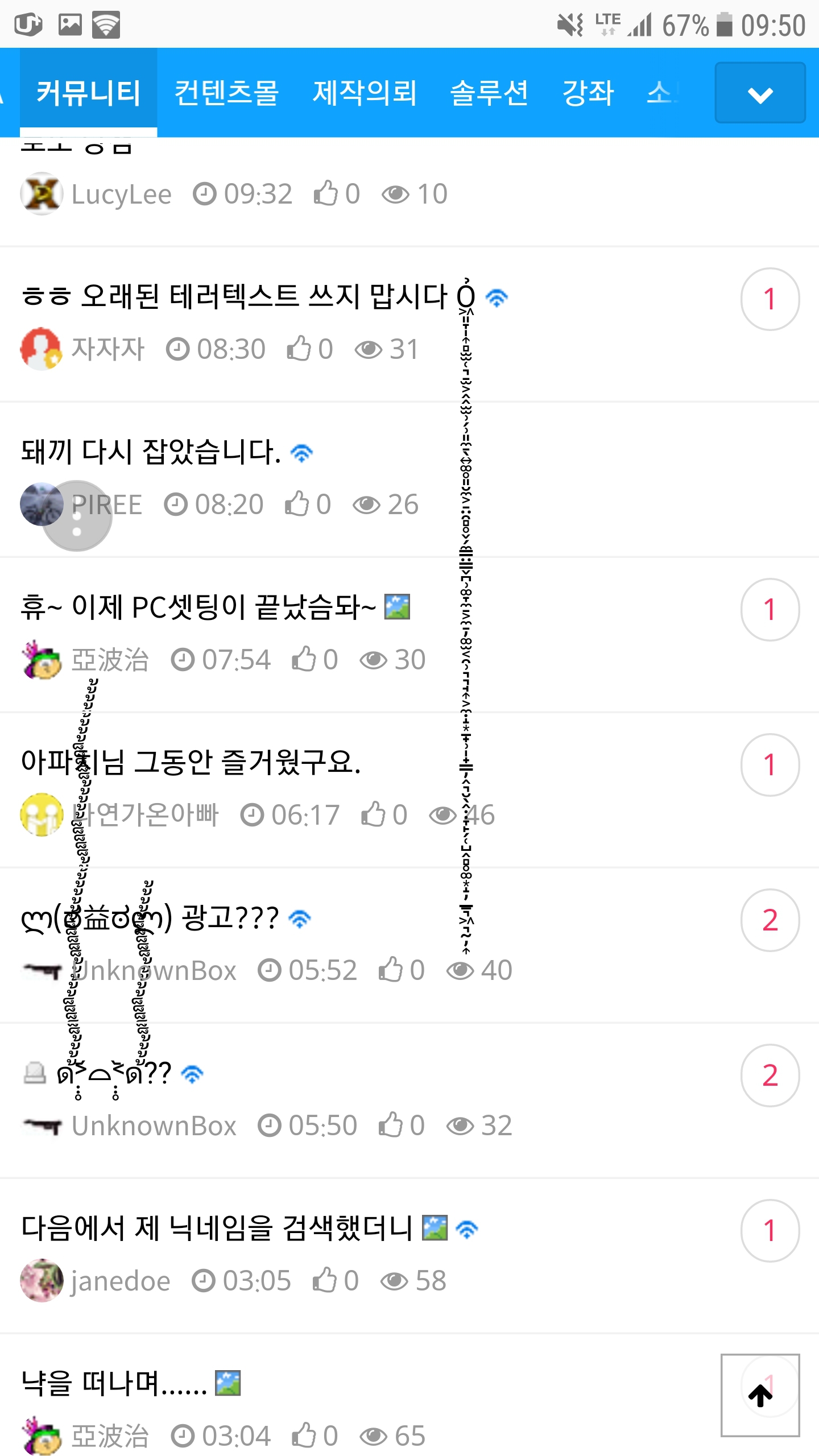Open the 광고??? post by UnknownBox
The width and height of the screenshot is (819, 1456).
tap(227, 918)
